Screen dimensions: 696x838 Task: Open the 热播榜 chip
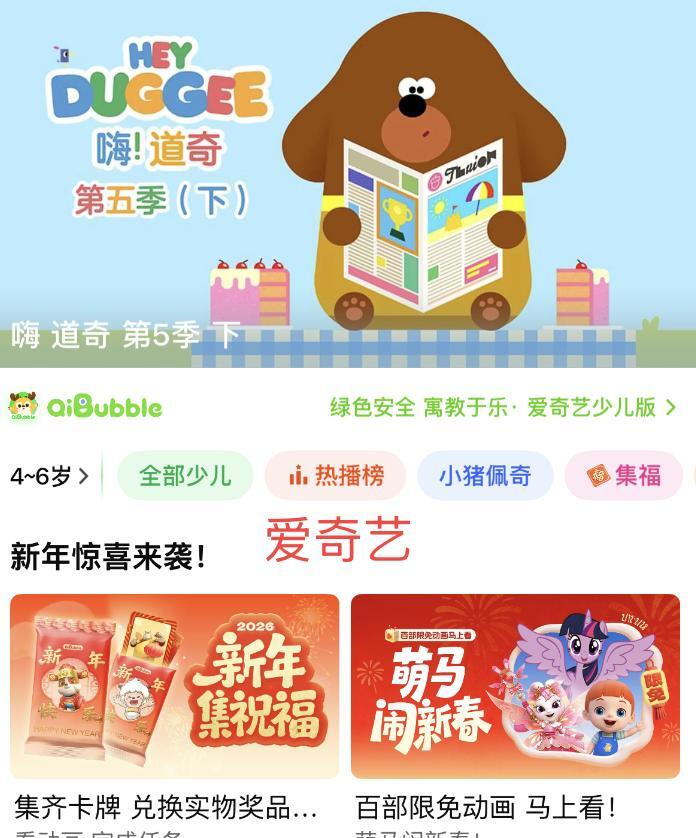pos(336,476)
